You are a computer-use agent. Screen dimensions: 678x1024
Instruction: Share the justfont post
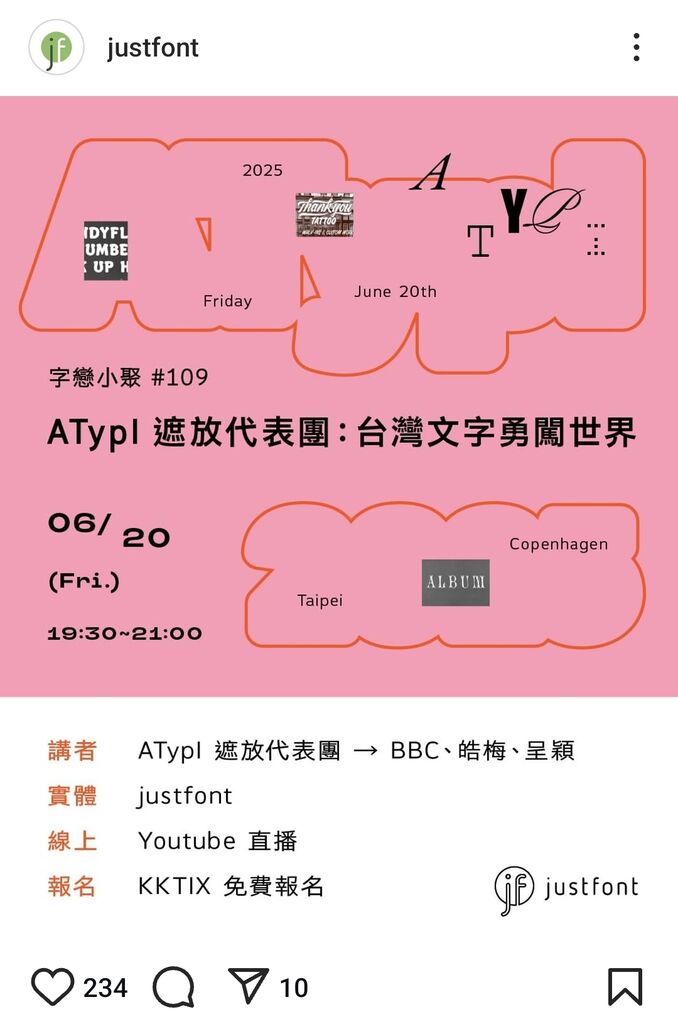click(248, 987)
